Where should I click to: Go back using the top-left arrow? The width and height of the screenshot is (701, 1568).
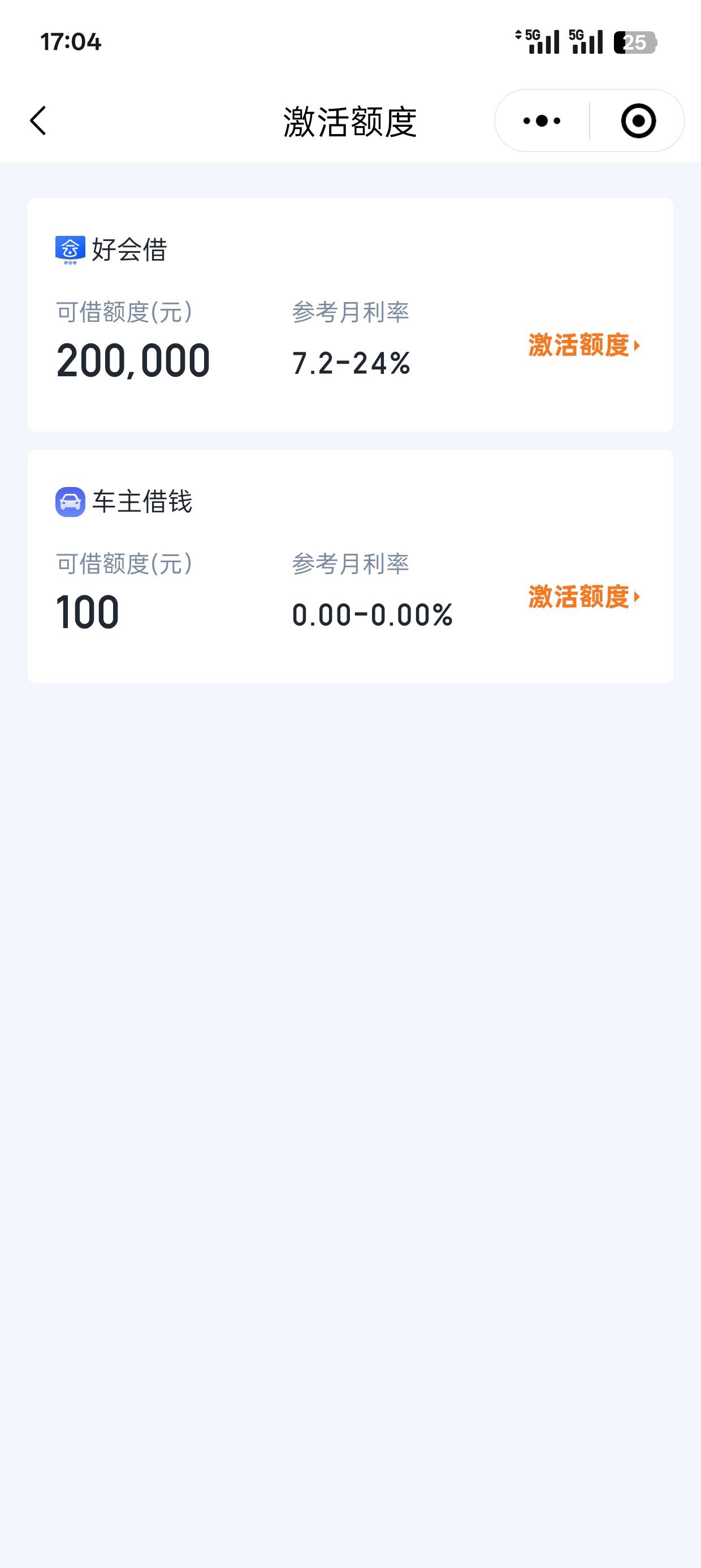[x=38, y=120]
